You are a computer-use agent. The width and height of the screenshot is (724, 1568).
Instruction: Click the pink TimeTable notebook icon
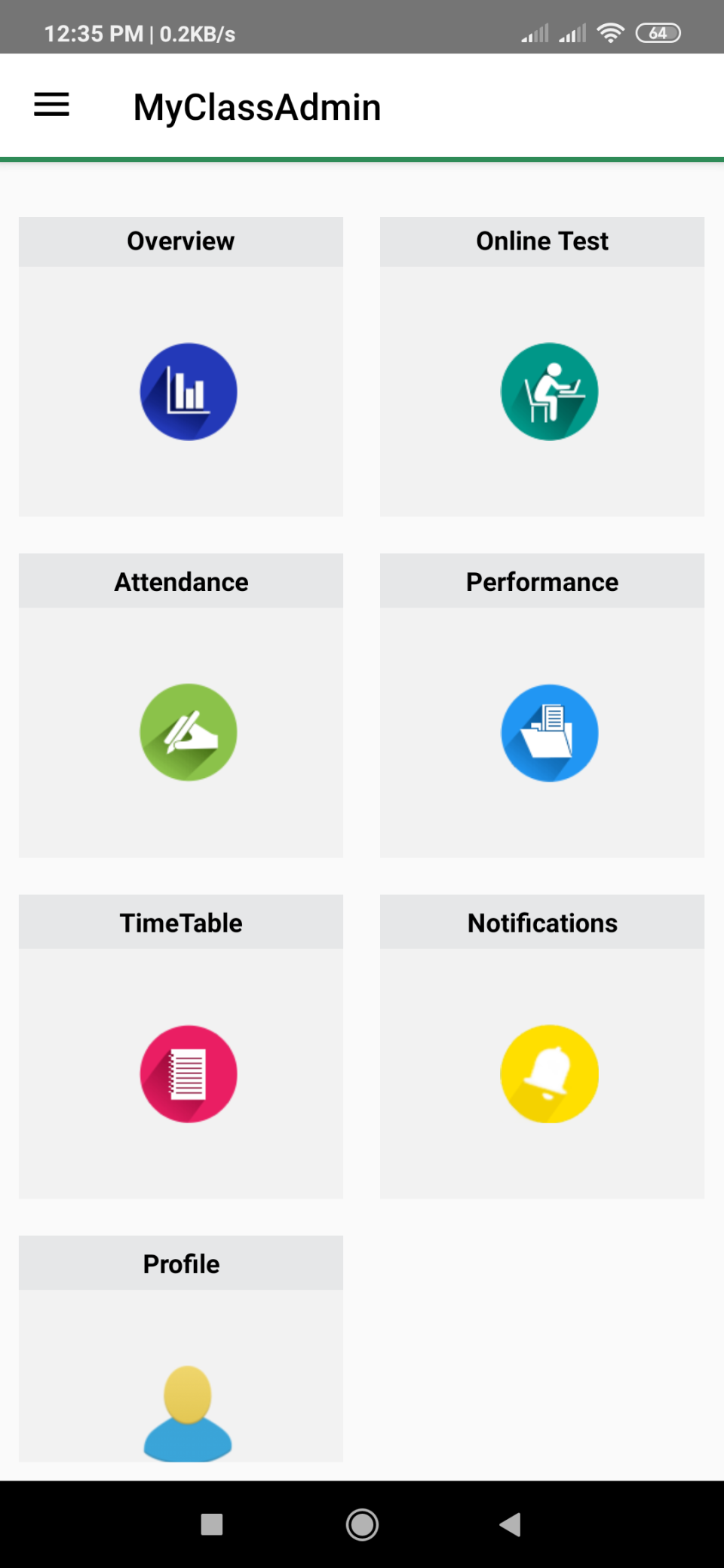189,1073
